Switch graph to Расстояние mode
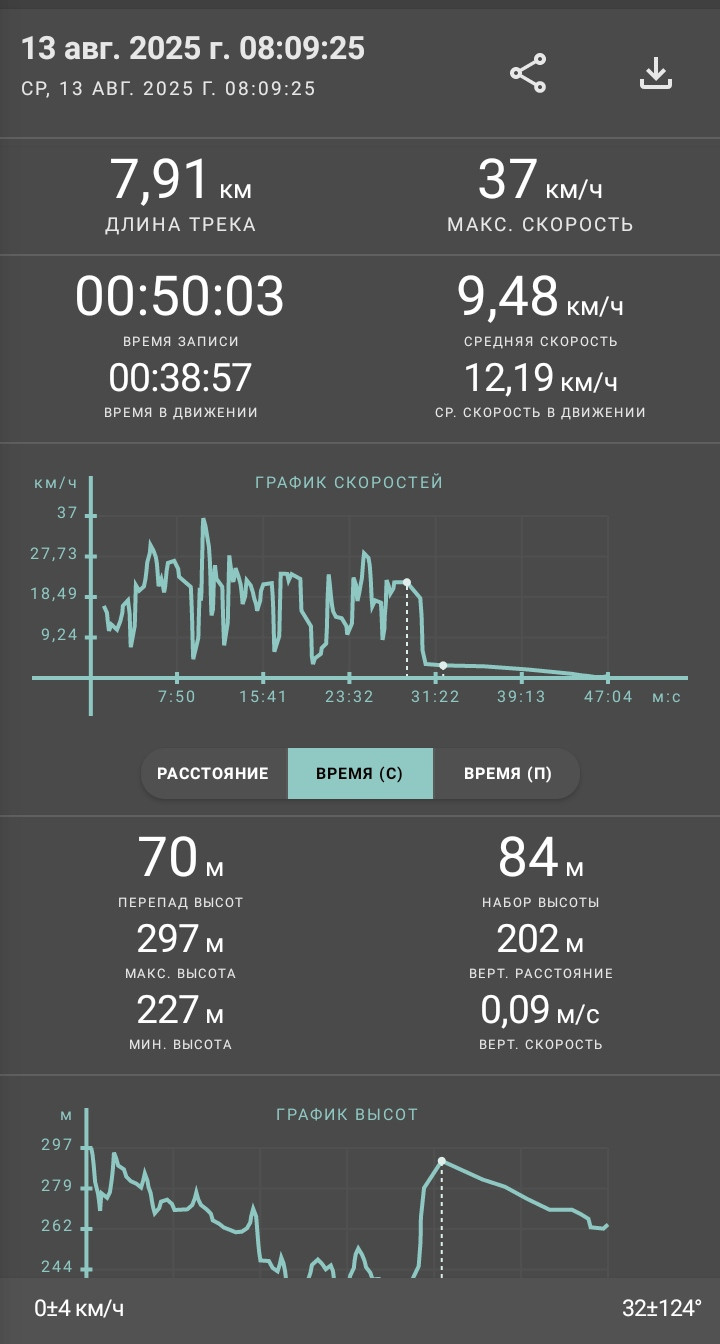Viewport: 720px width, 1344px height. [214, 773]
